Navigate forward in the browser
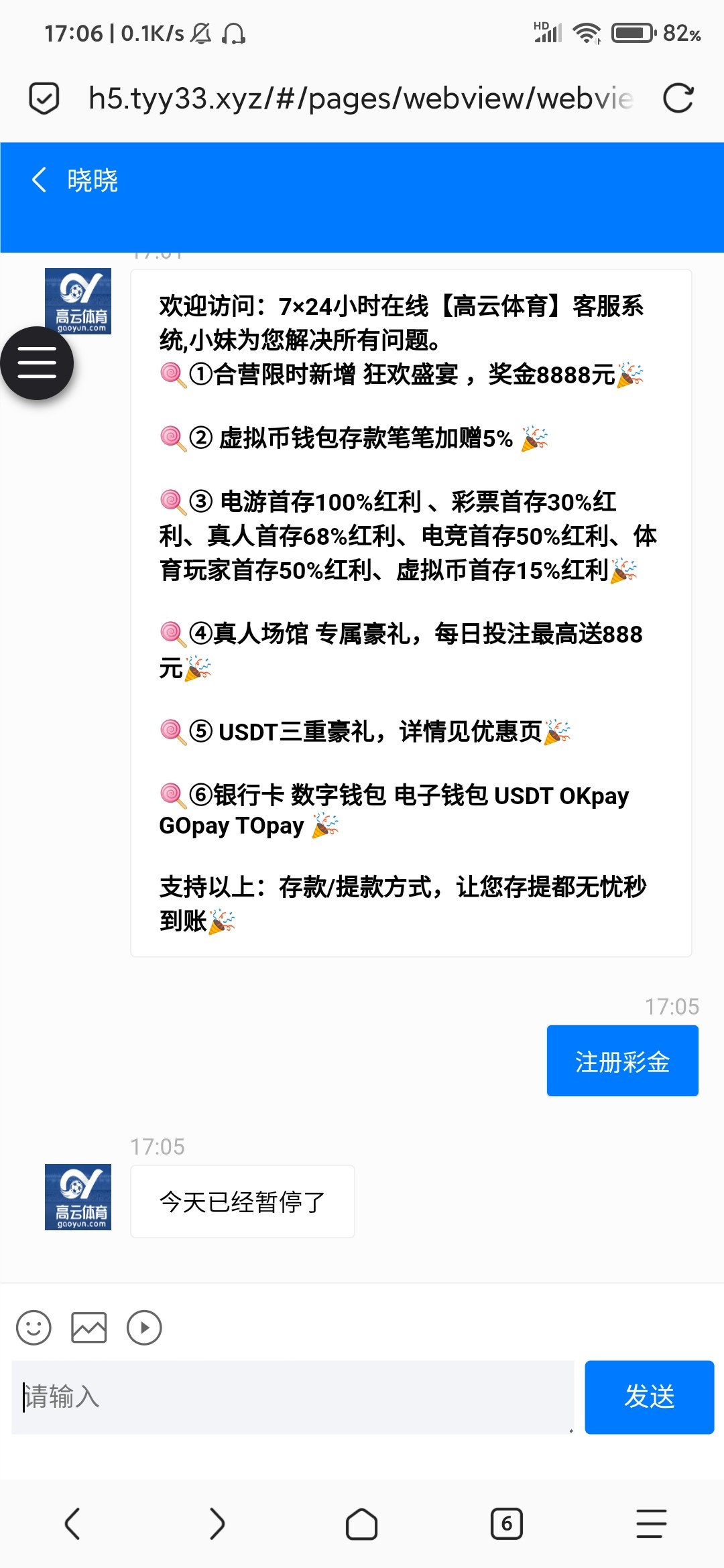This screenshot has height=1568, width=724. [x=217, y=1524]
